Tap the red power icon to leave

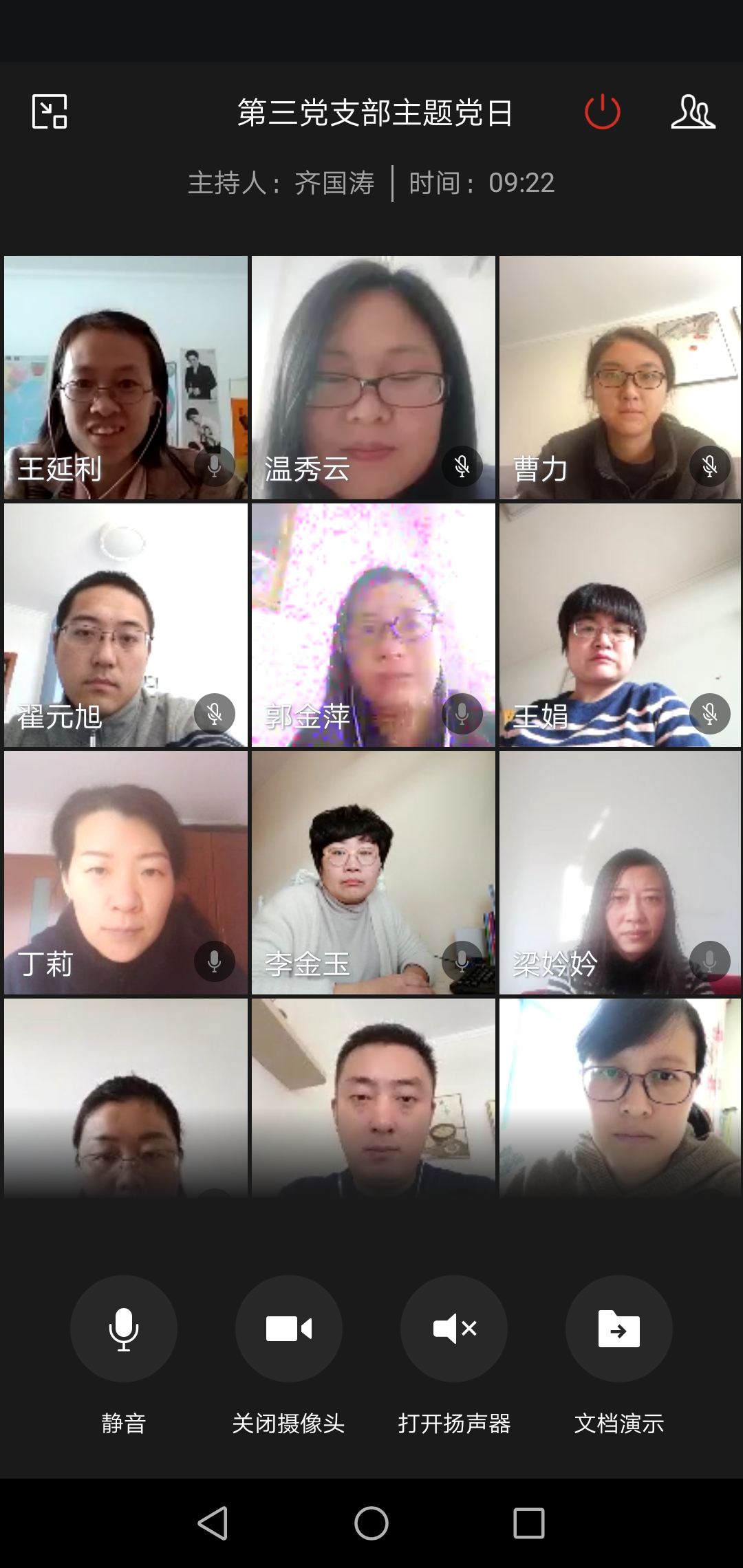602,112
